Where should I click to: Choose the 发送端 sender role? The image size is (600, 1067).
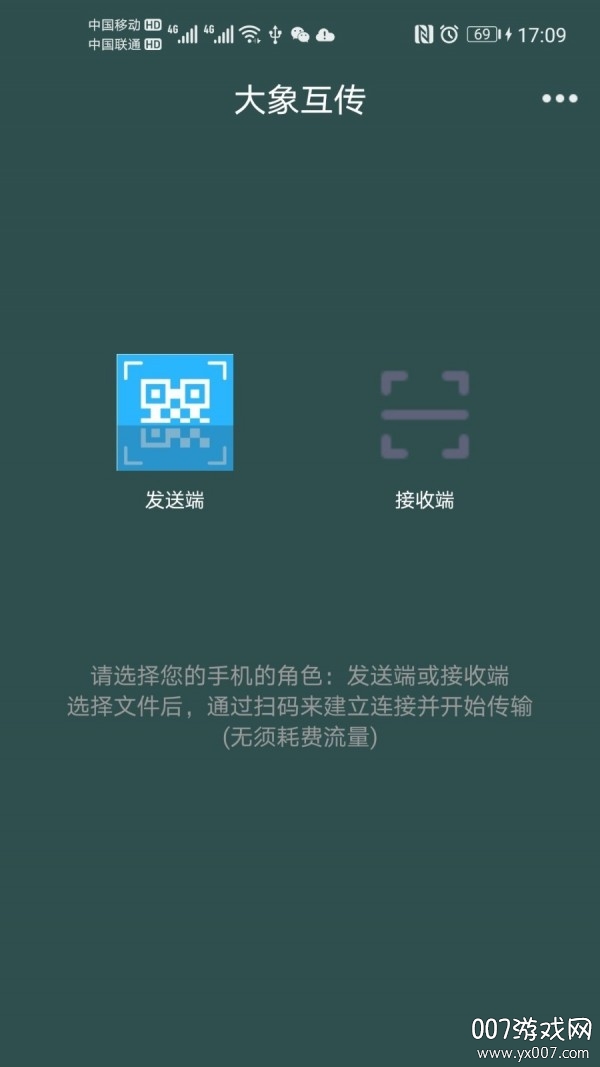click(x=175, y=413)
